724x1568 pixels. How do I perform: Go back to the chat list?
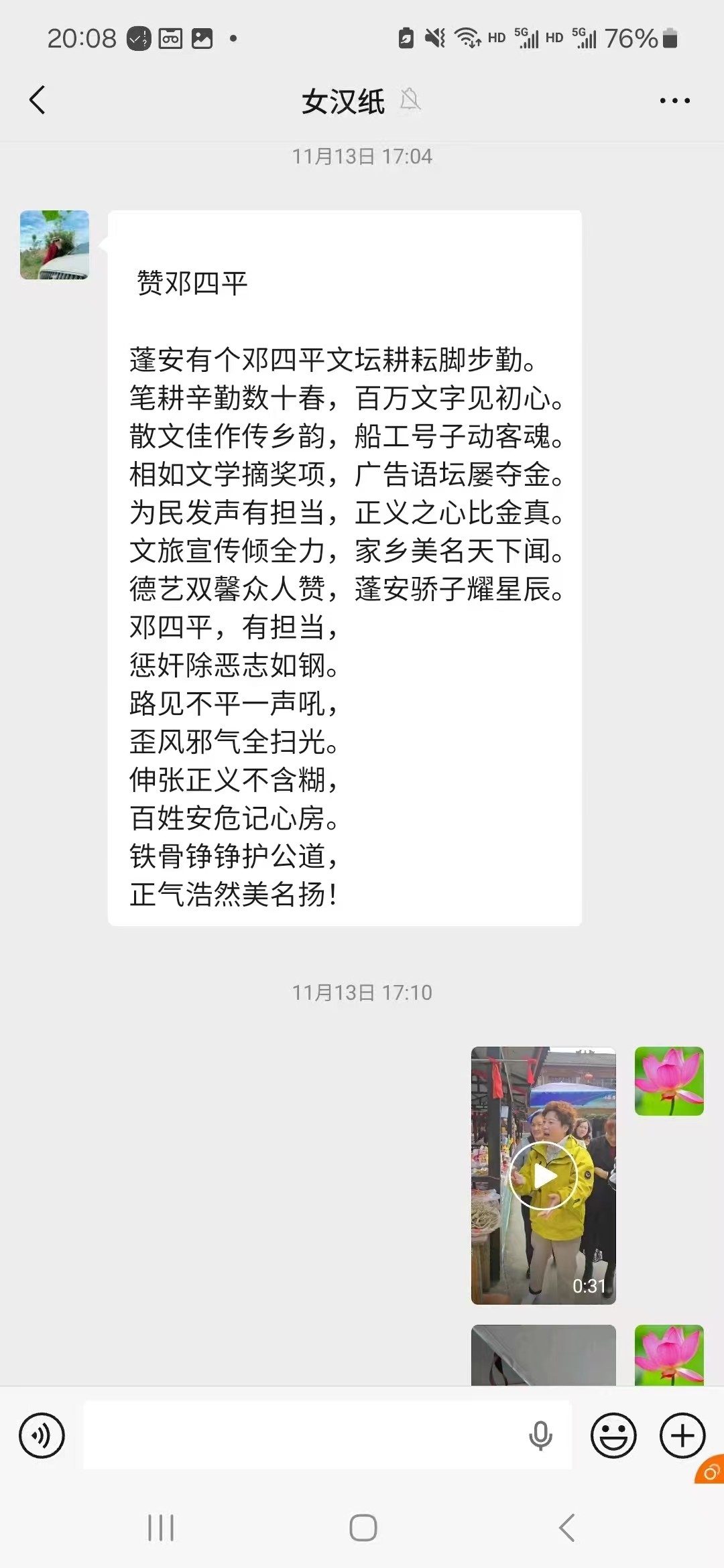point(38,101)
